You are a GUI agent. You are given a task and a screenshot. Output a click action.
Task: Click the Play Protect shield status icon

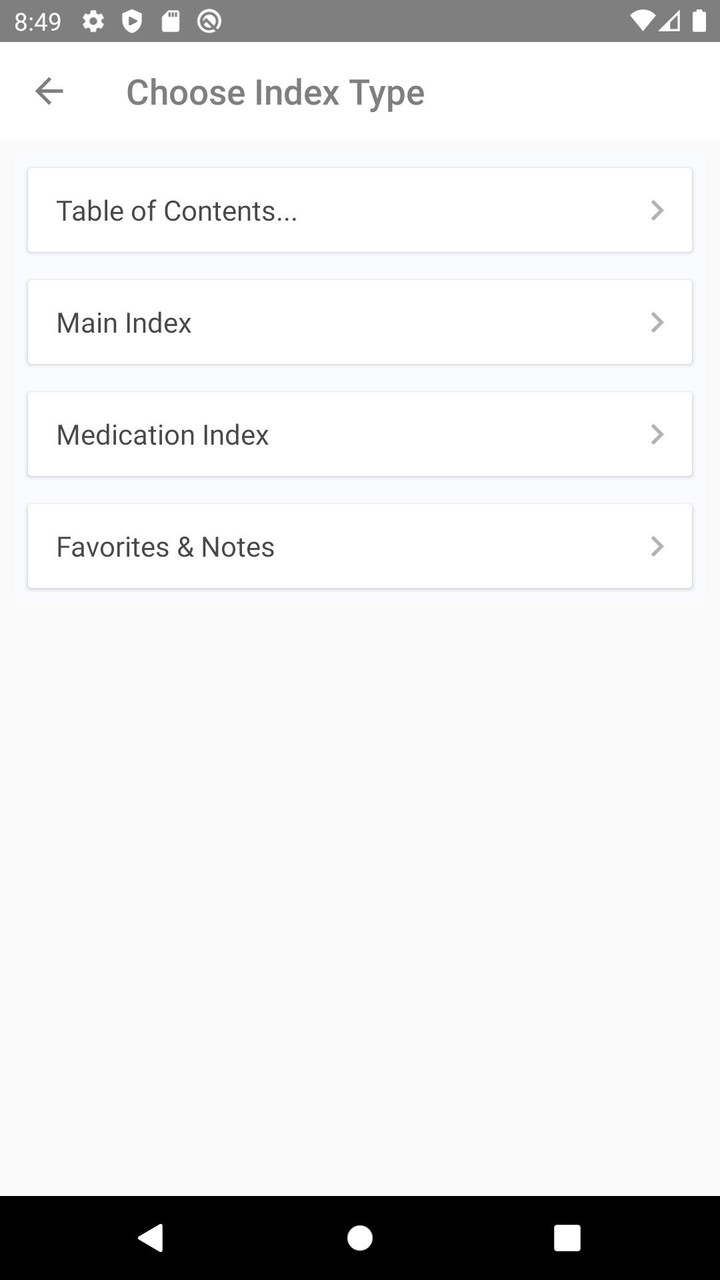pyautogui.click(x=132, y=21)
